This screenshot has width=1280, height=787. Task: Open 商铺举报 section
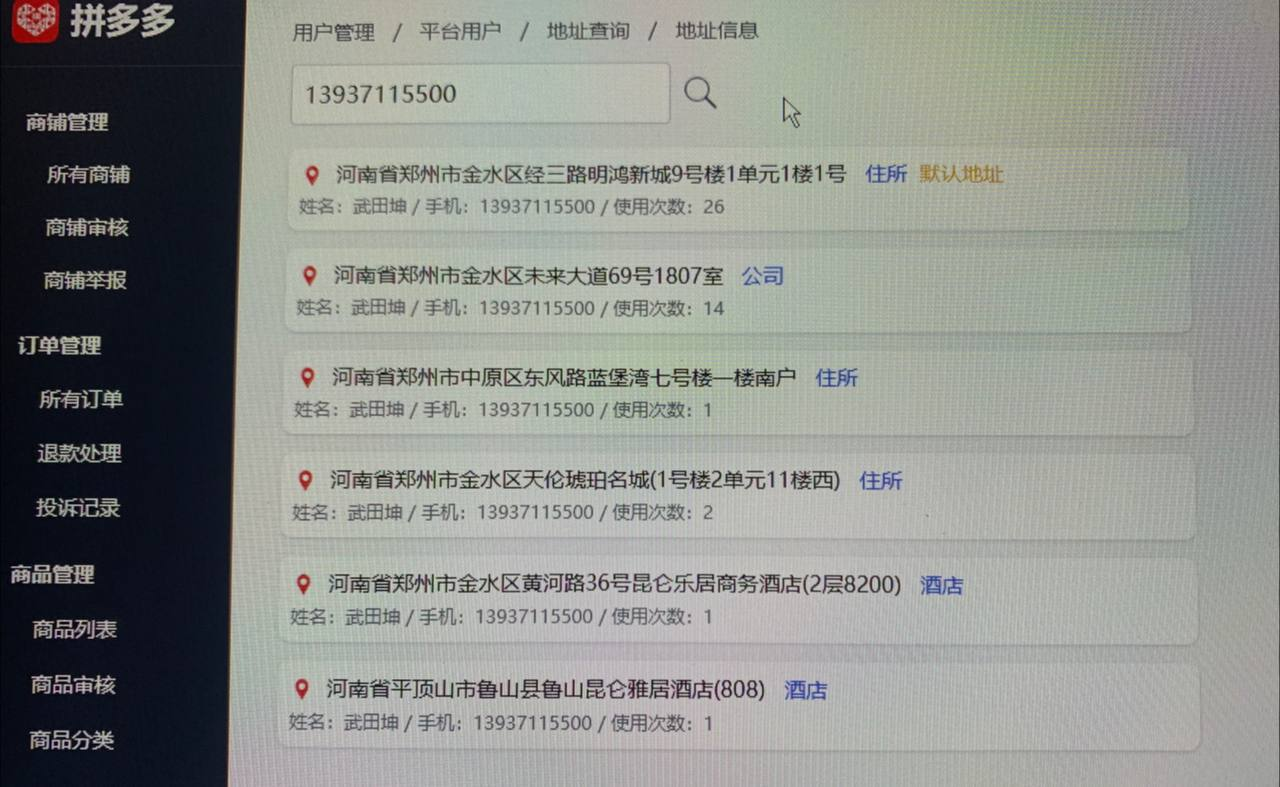85,281
